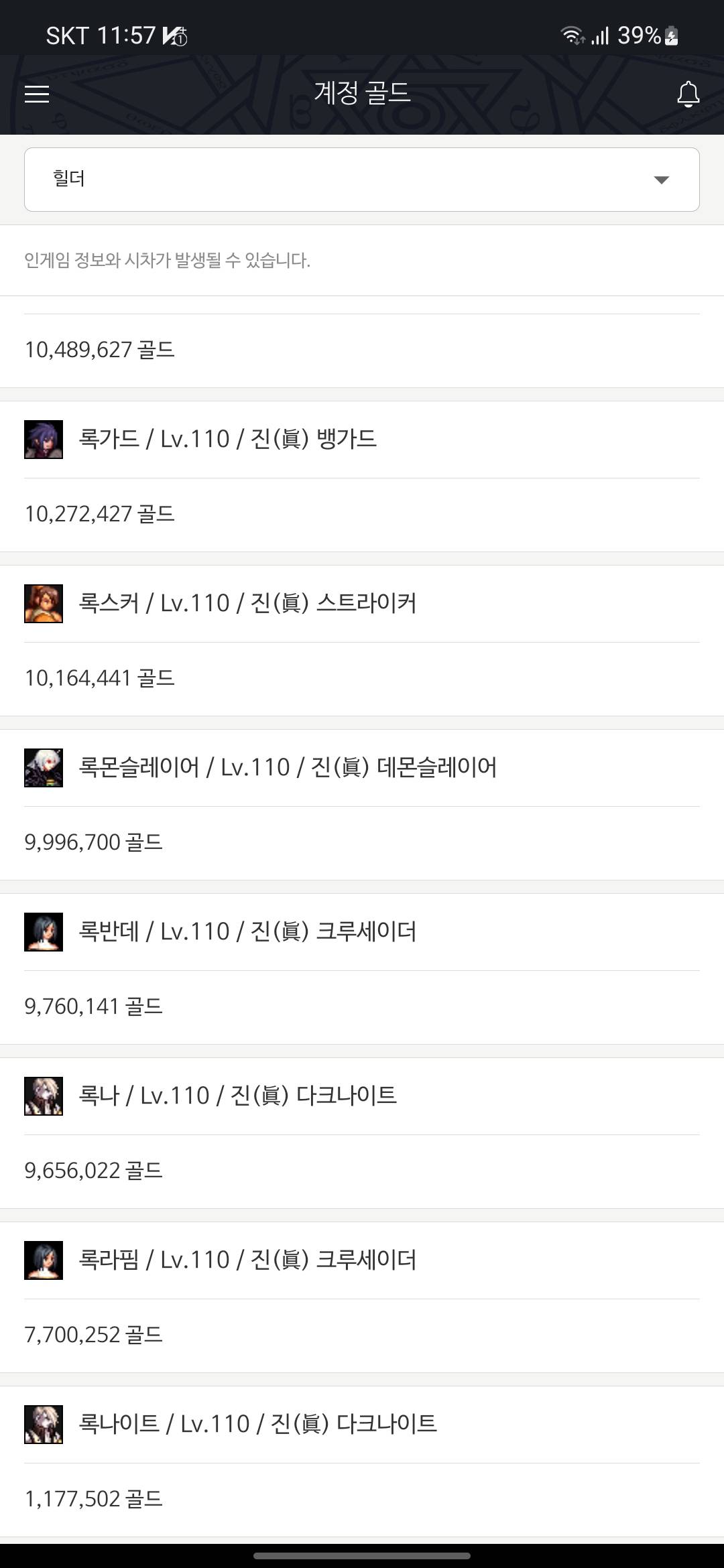Open the notifications bell

point(688,94)
